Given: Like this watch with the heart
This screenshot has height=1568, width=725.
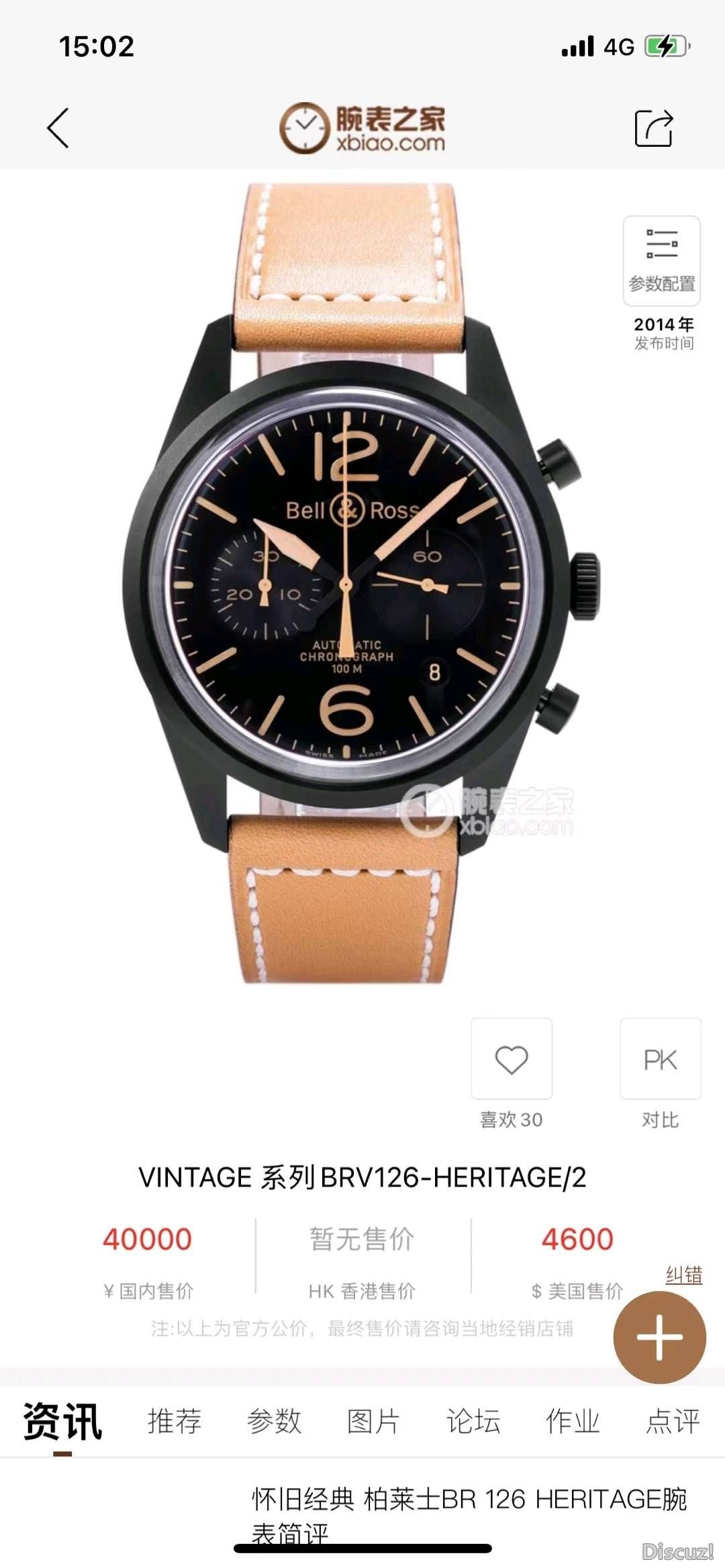Looking at the screenshot, I should (512, 1060).
